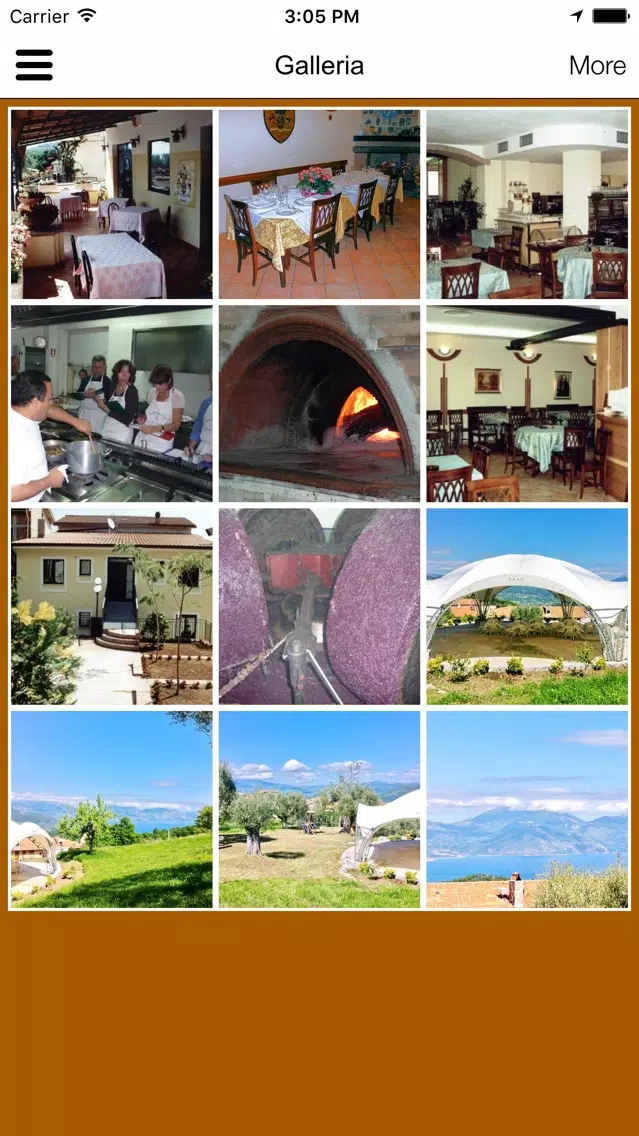Select the white gazebo tent photo
Viewport: 639px width, 1136px height.
coord(527,607)
